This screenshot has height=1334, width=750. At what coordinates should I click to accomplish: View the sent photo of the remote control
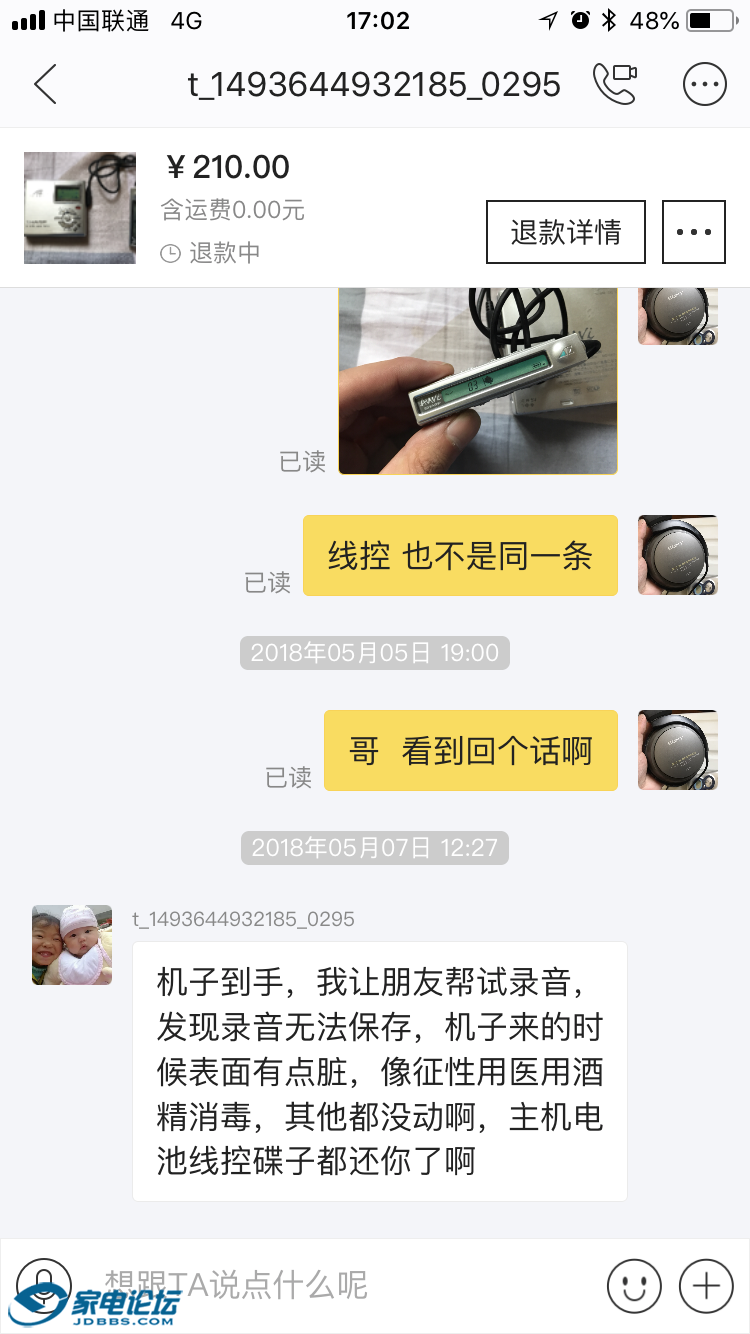(478, 380)
